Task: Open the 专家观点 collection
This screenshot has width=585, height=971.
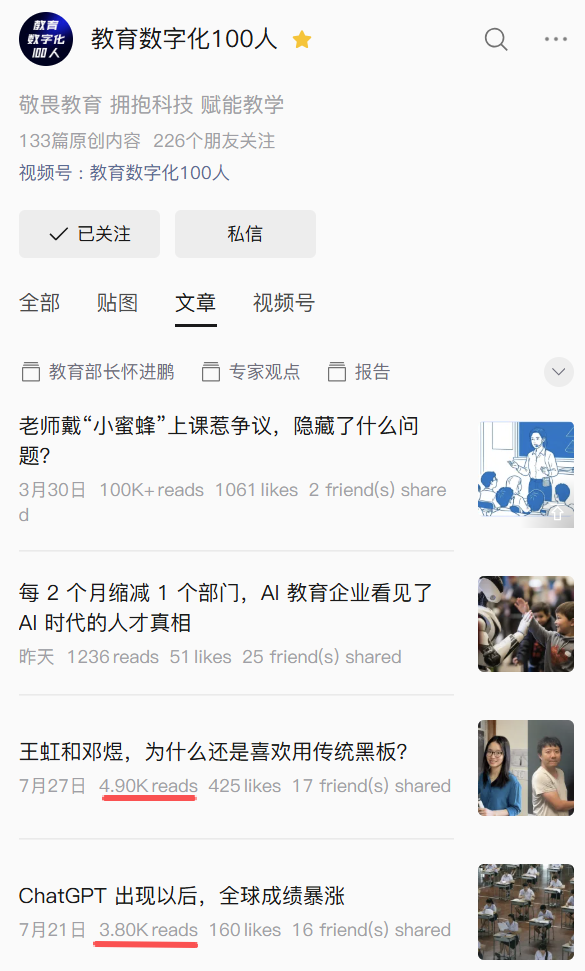Action: click(x=251, y=372)
